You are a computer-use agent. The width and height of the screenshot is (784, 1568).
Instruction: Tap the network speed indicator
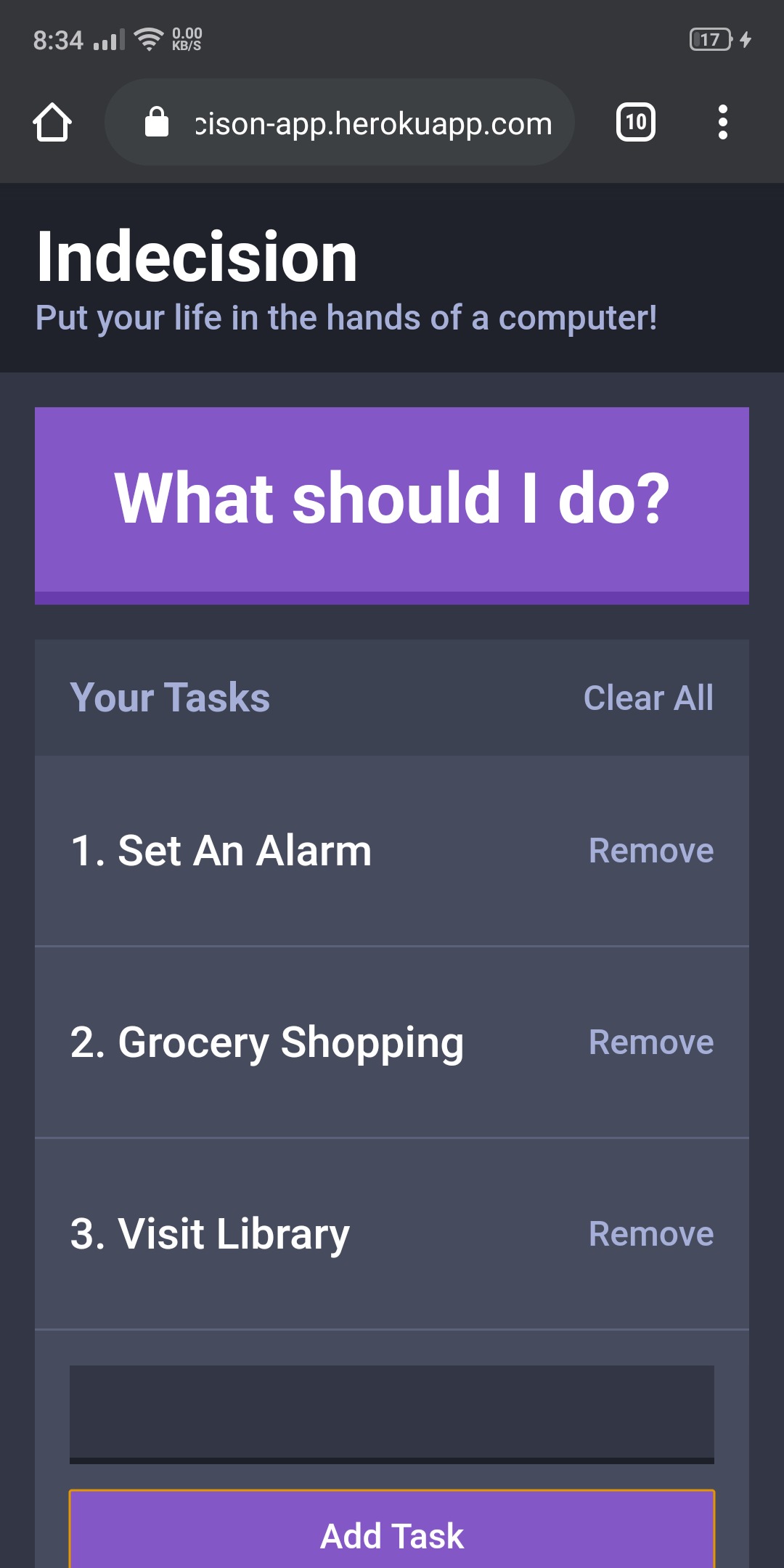click(186, 39)
